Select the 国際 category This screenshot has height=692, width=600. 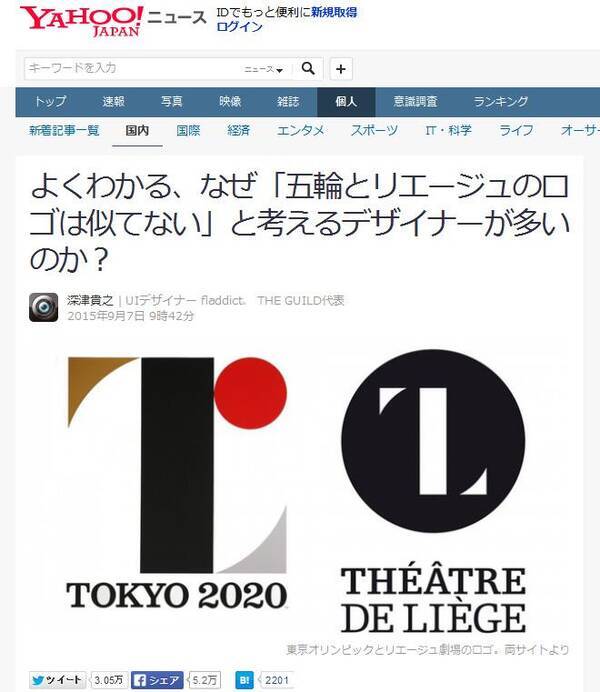(x=187, y=131)
